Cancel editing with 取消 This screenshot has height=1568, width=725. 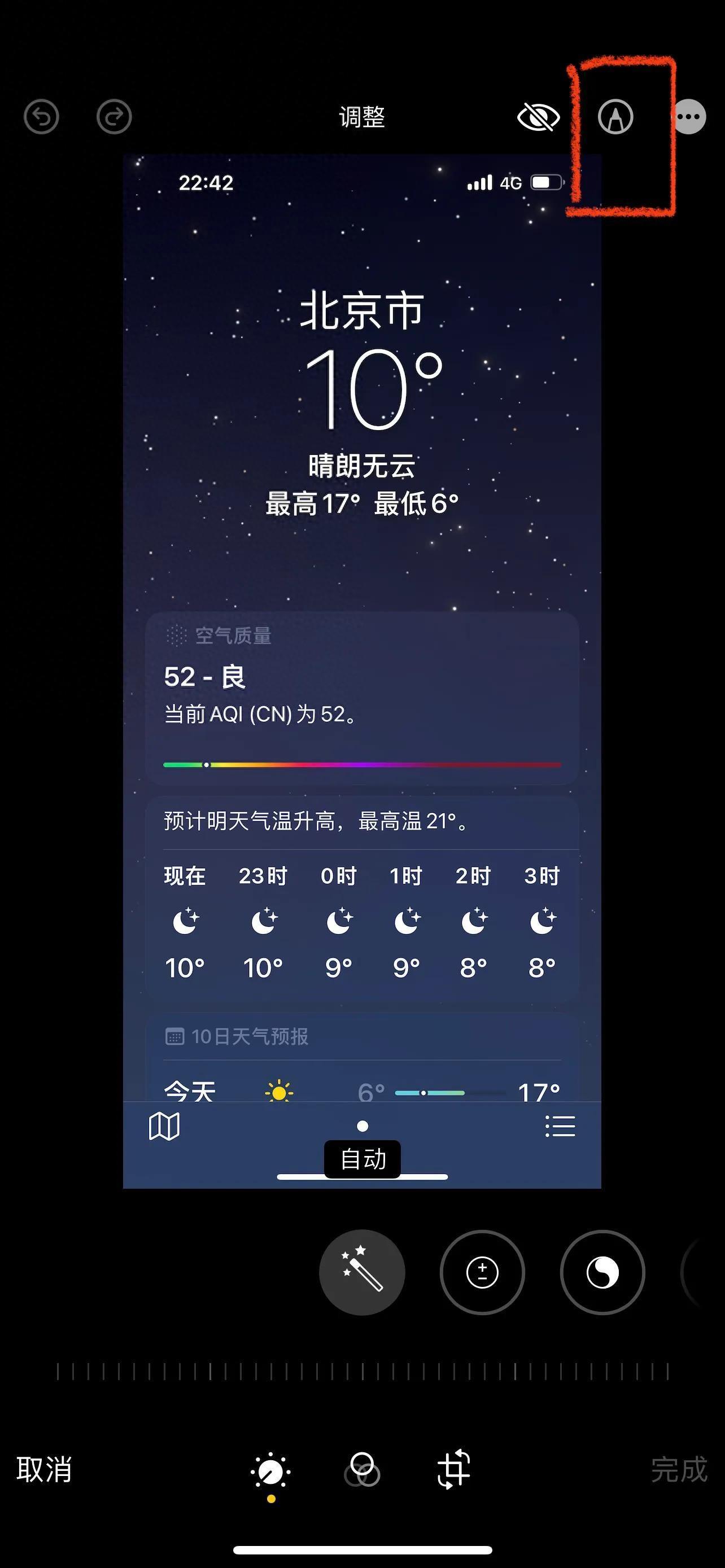tap(44, 1469)
